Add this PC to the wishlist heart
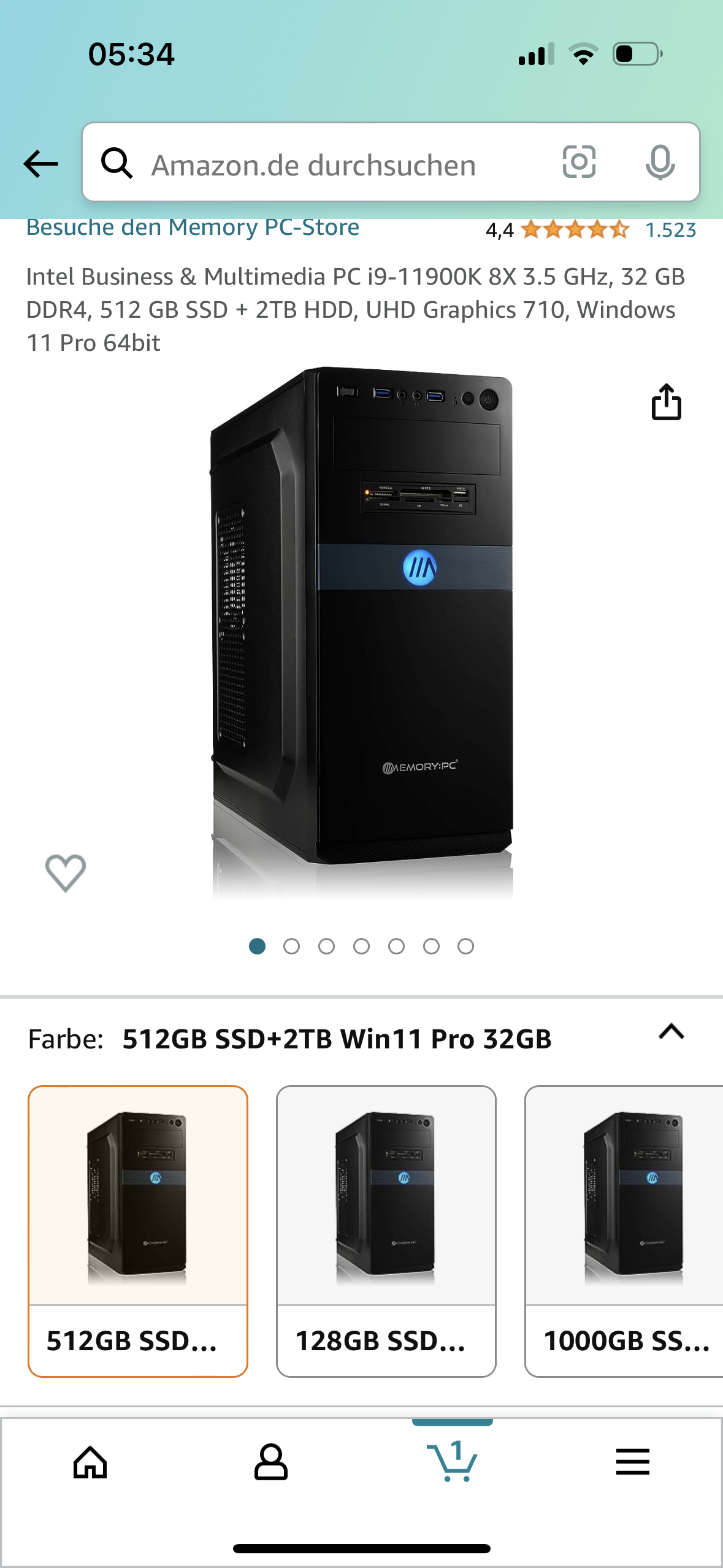Screen dimensions: 723x1568 tap(66, 872)
